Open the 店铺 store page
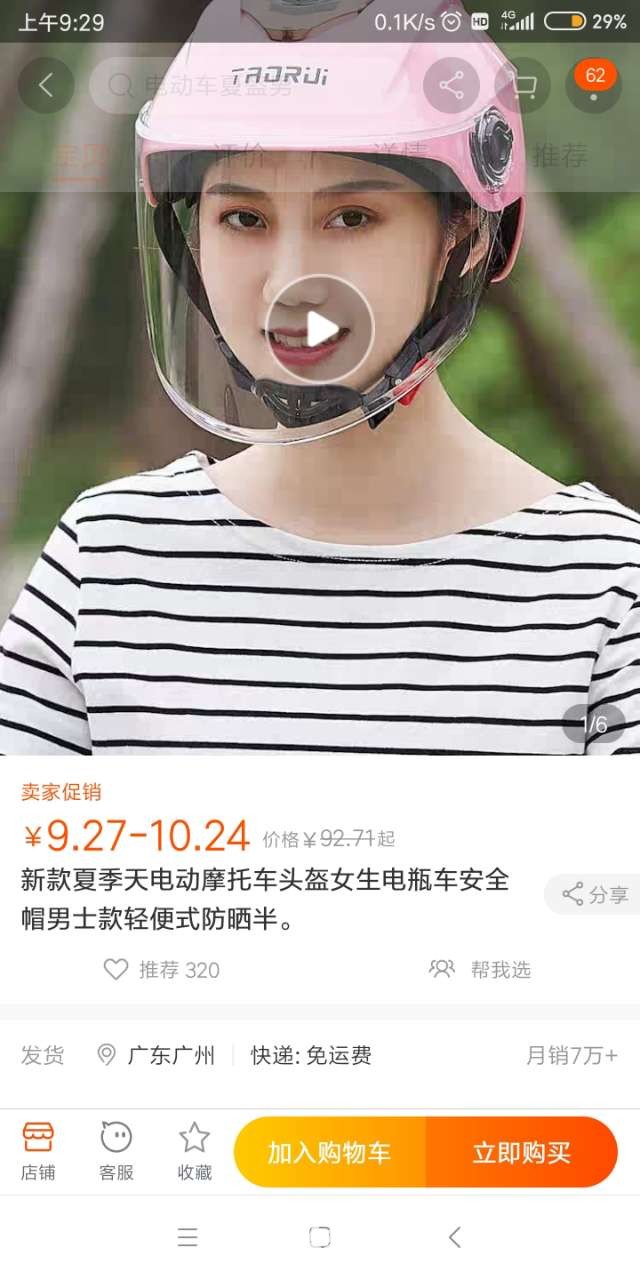 coord(38,1151)
